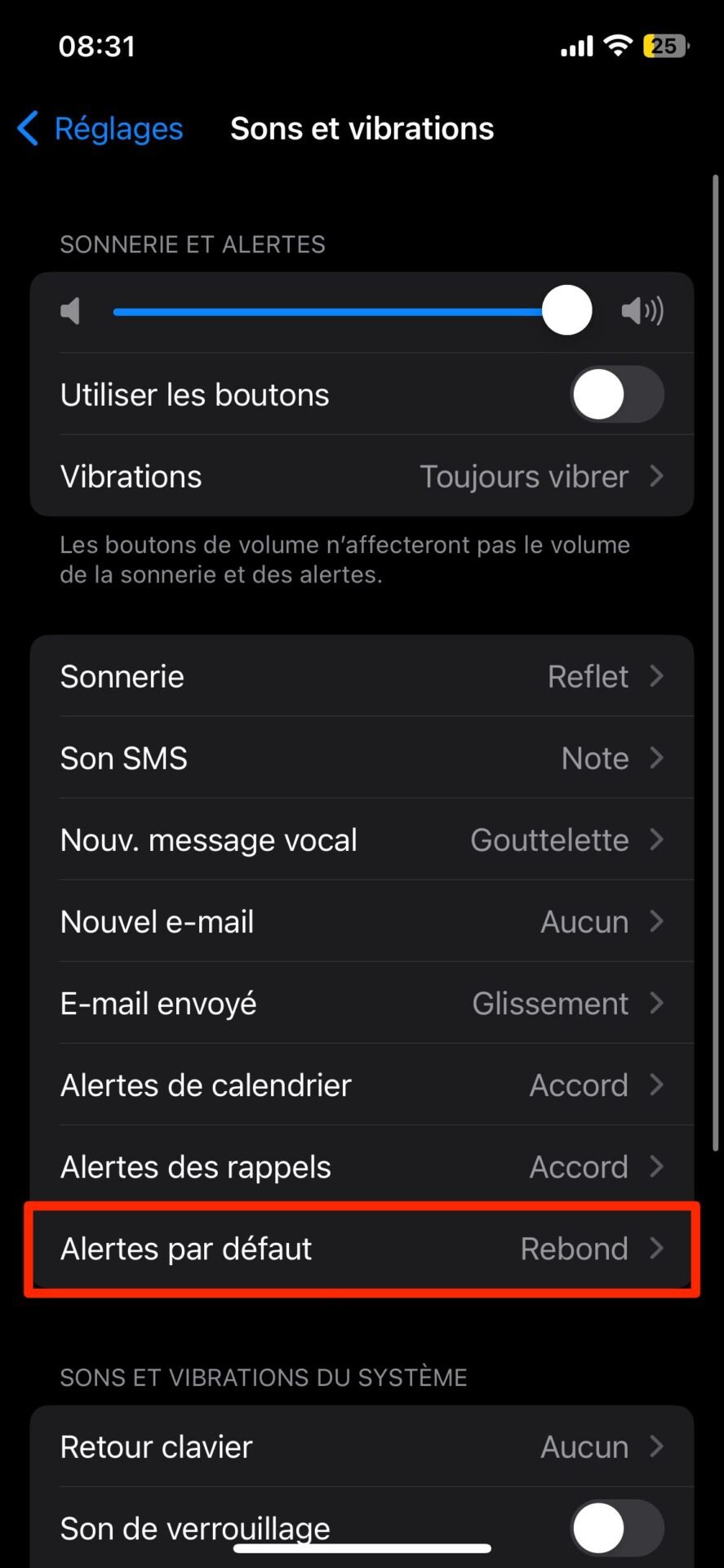Select the E-mail envoyé row
724x1568 pixels.
[362, 1003]
